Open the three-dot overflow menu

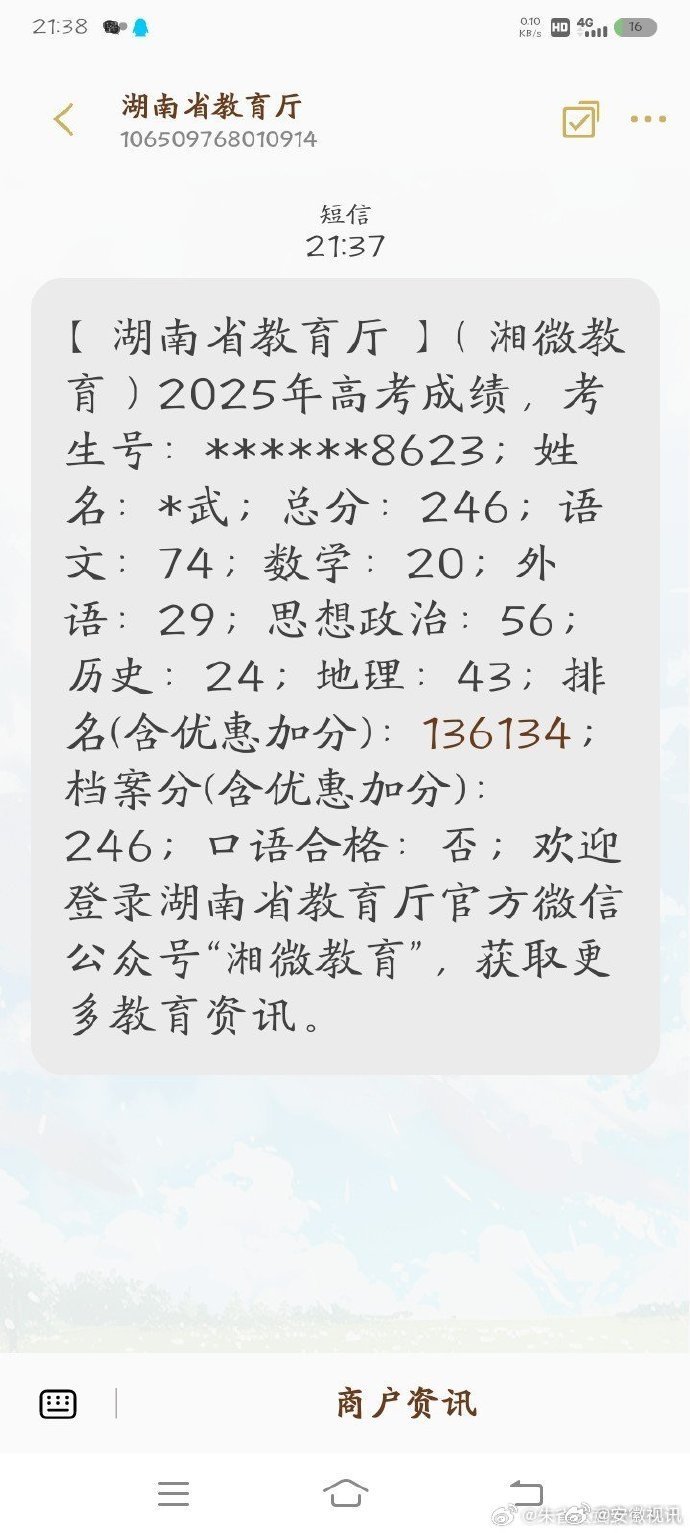point(648,120)
